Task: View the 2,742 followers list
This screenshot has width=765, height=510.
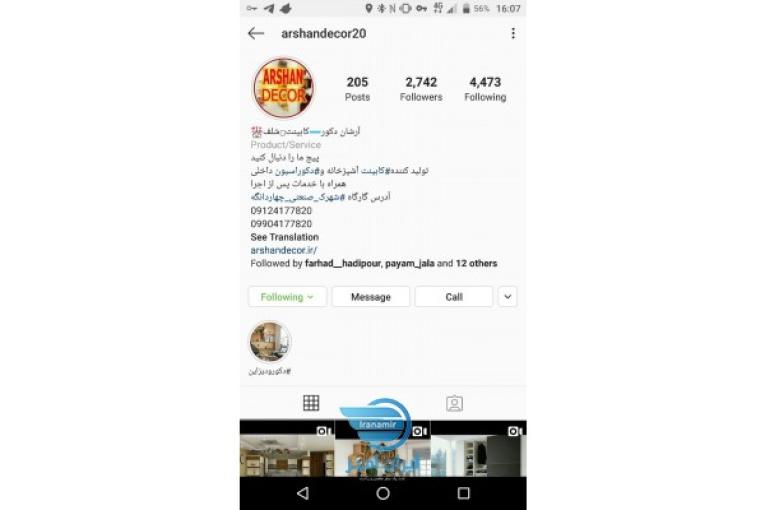Action: click(421, 89)
